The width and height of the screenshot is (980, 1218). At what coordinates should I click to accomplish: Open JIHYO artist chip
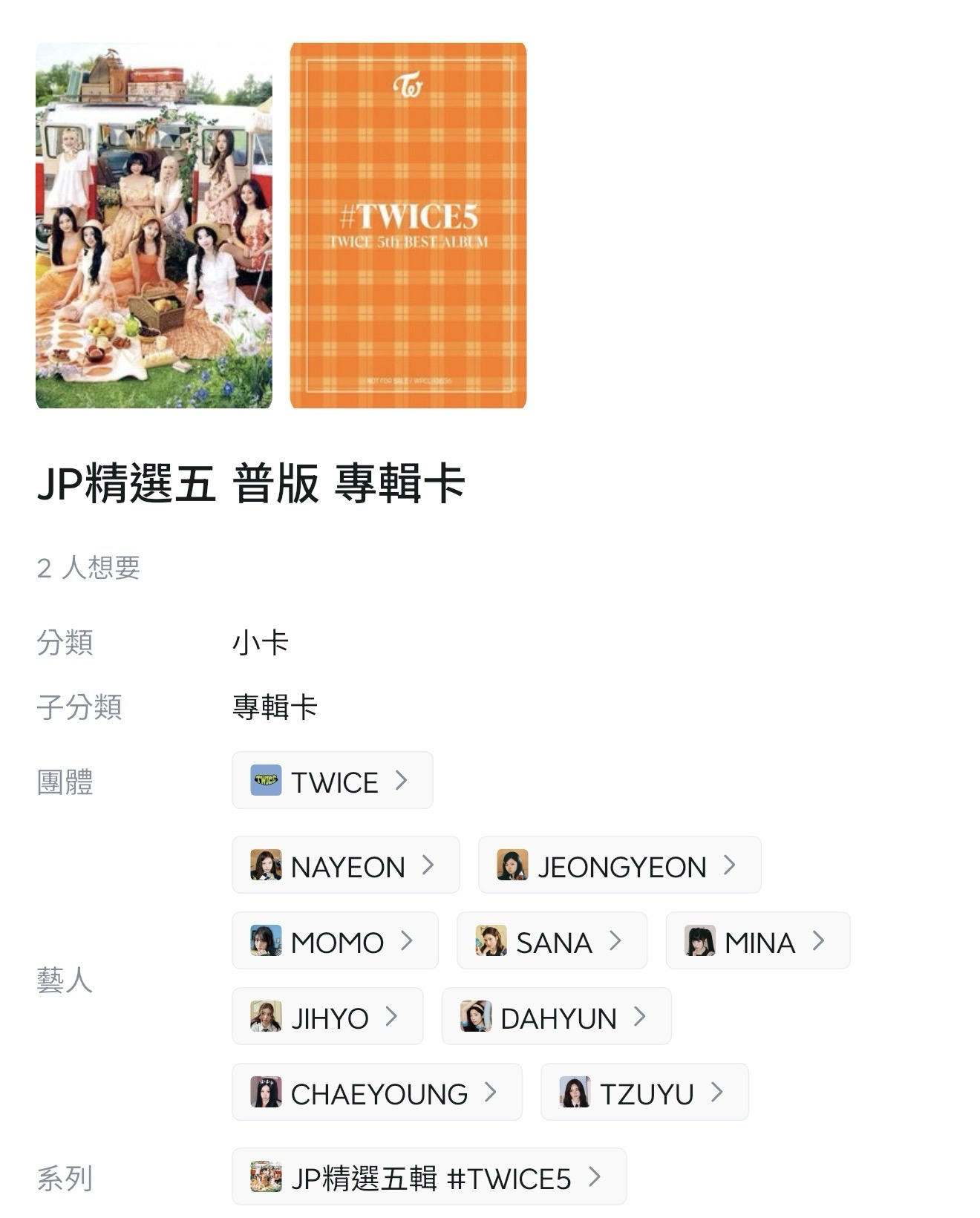coord(327,1017)
